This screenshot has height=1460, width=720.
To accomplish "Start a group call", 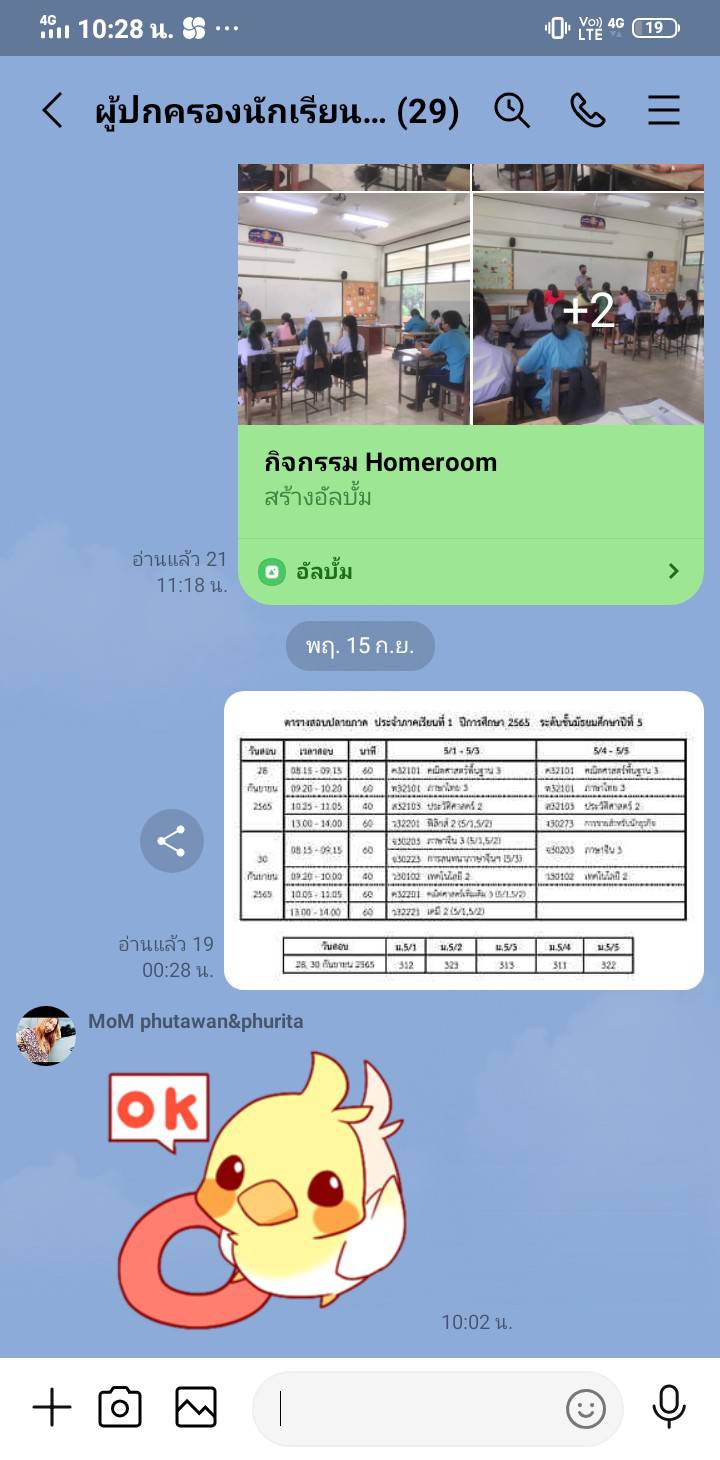I will [x=588, y=111].
